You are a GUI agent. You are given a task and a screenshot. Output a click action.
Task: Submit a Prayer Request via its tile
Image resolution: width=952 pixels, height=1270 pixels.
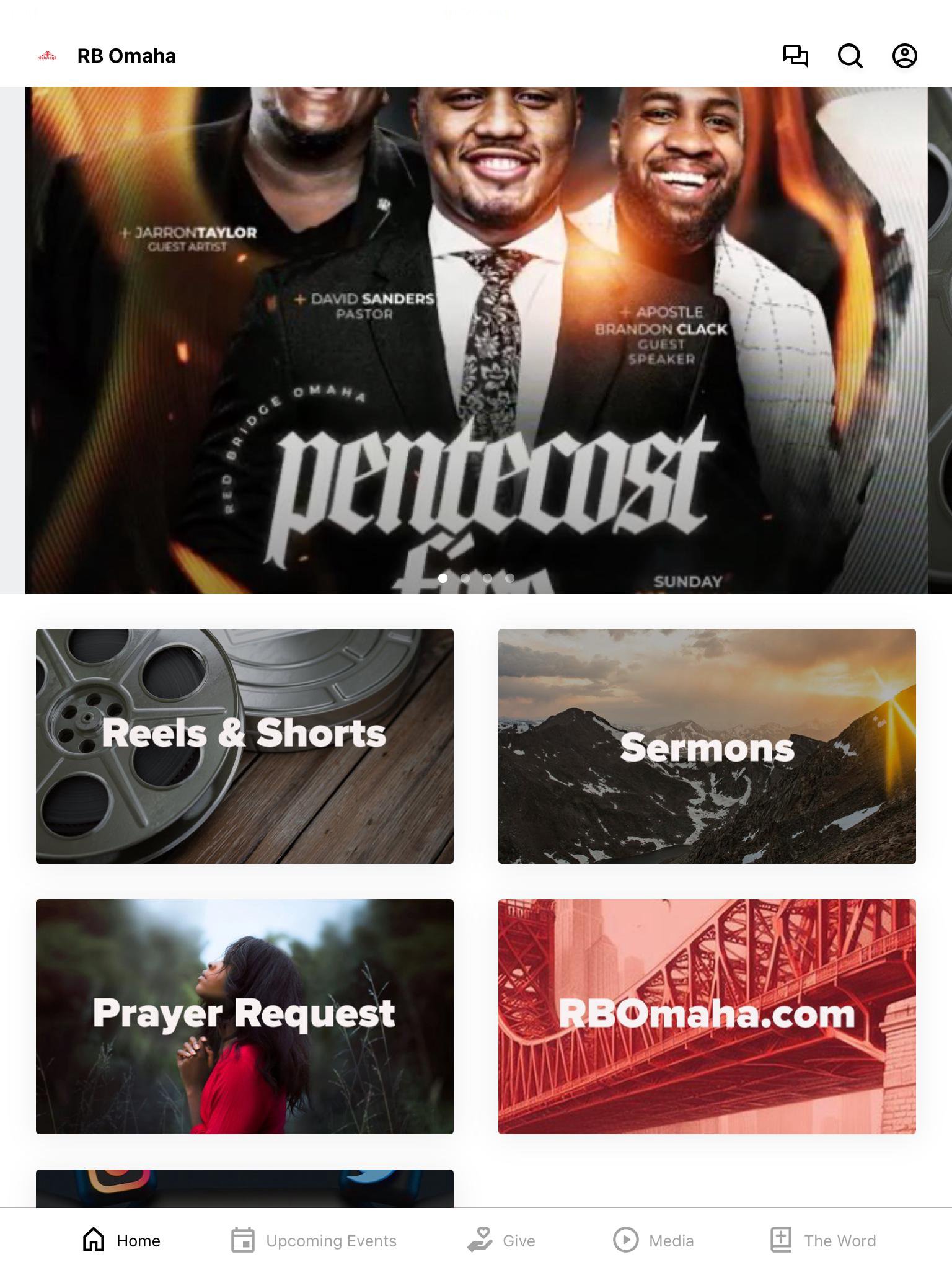[245, 1016]
